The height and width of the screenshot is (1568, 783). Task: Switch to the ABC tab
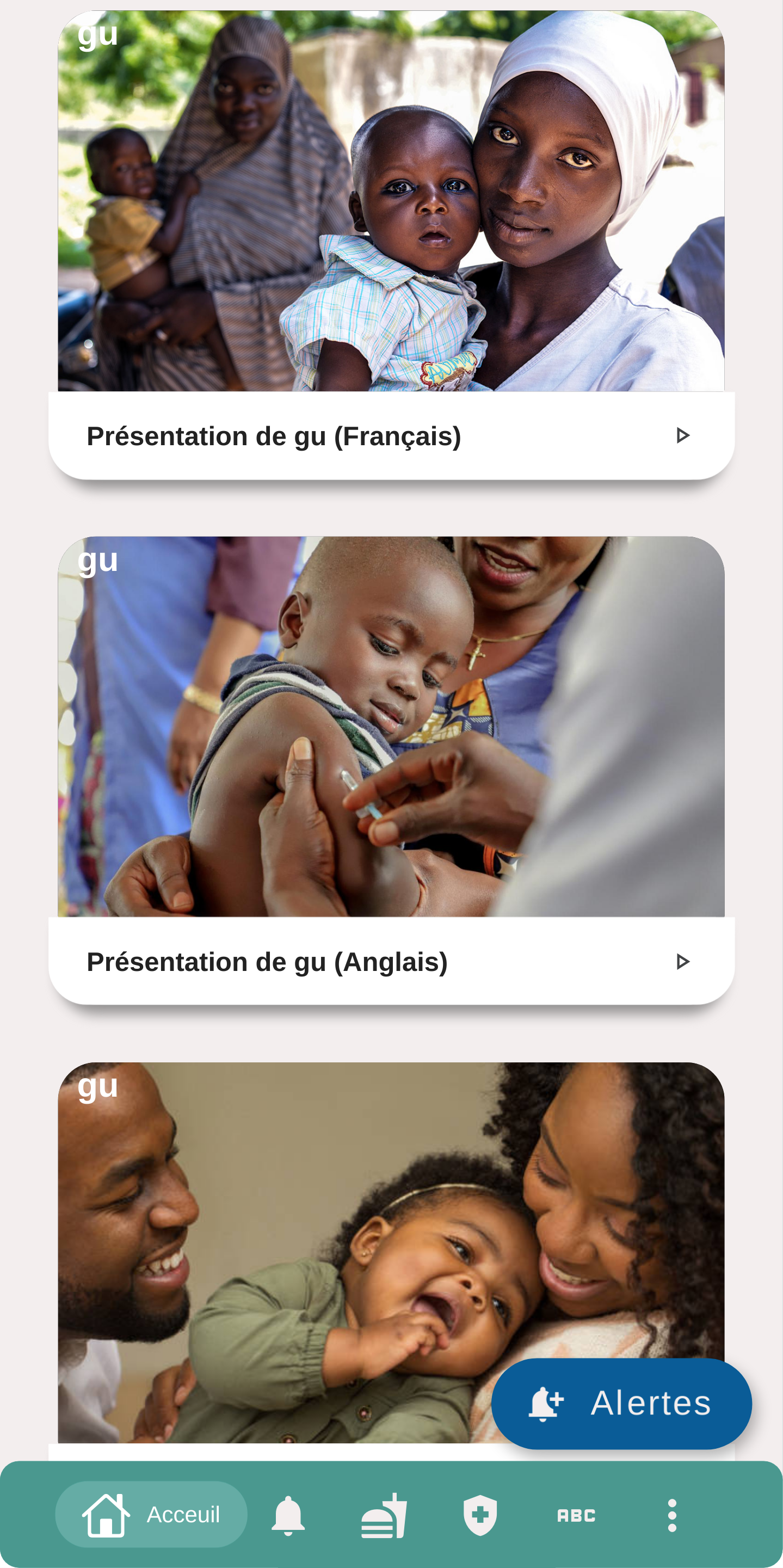(576, 1515)
